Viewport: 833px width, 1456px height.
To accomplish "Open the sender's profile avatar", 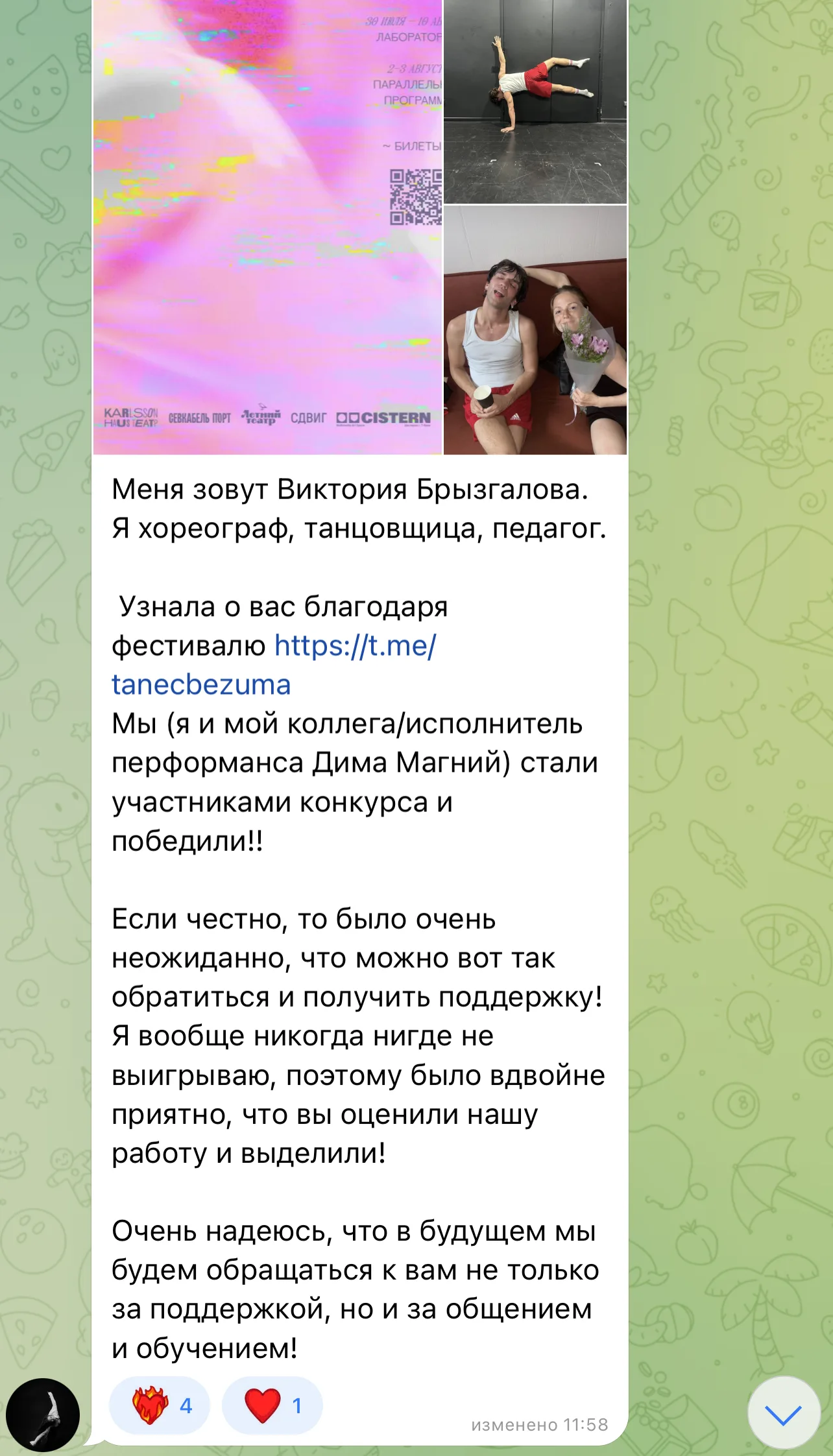I will (43, 1414).
